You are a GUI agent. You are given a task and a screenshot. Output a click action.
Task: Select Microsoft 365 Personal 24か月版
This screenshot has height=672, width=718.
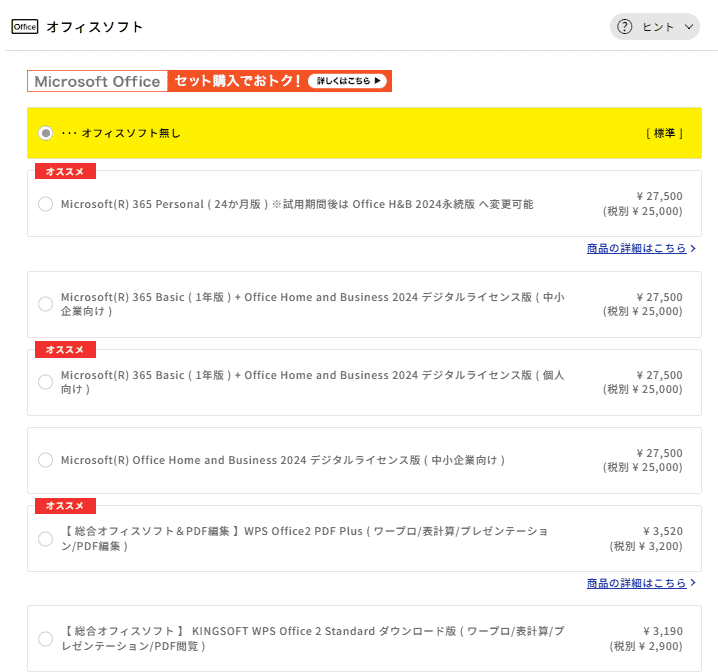pos(46,204)
